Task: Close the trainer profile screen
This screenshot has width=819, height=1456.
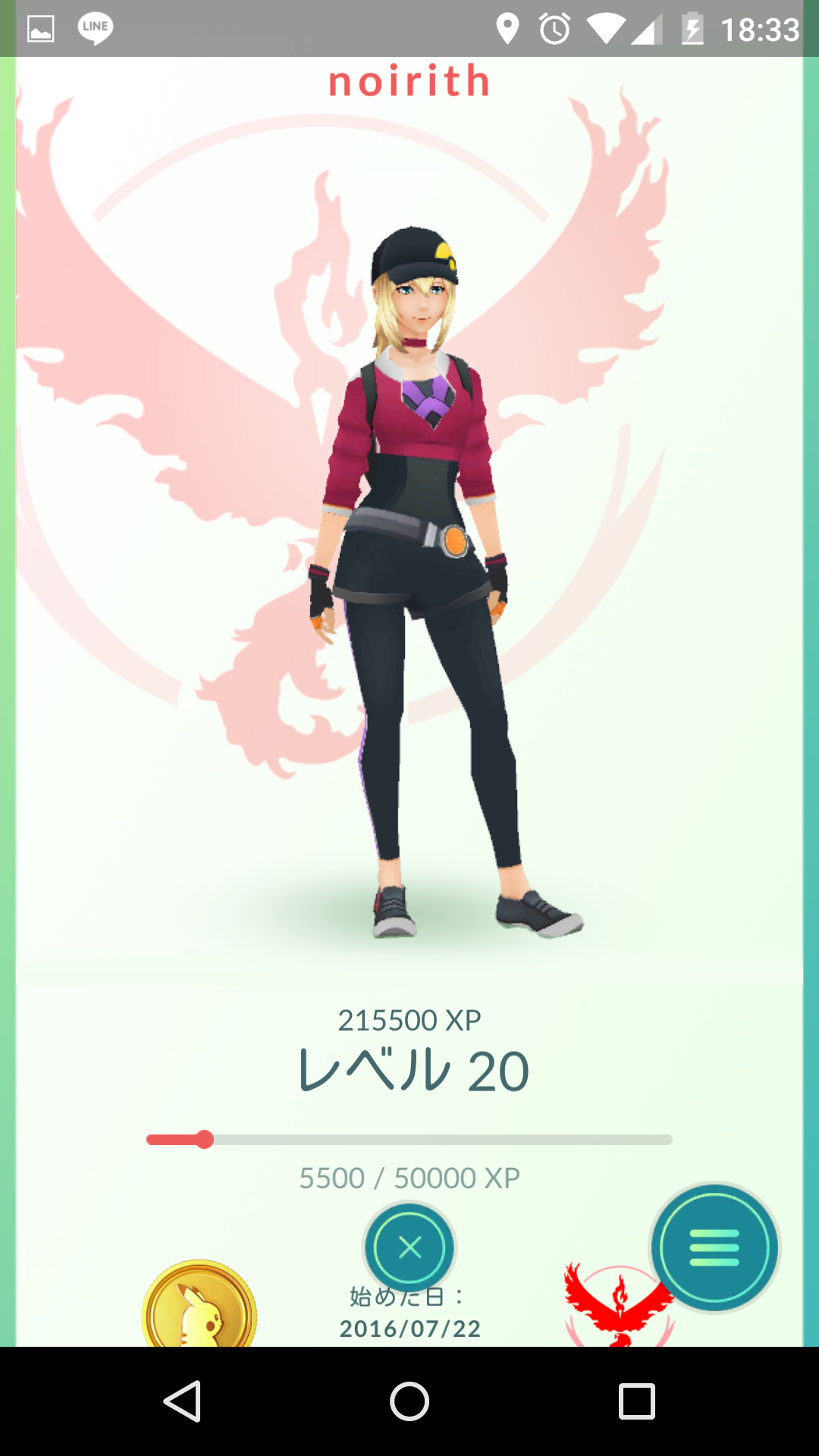Action: pyautogui.click(x=409, y=1247)
